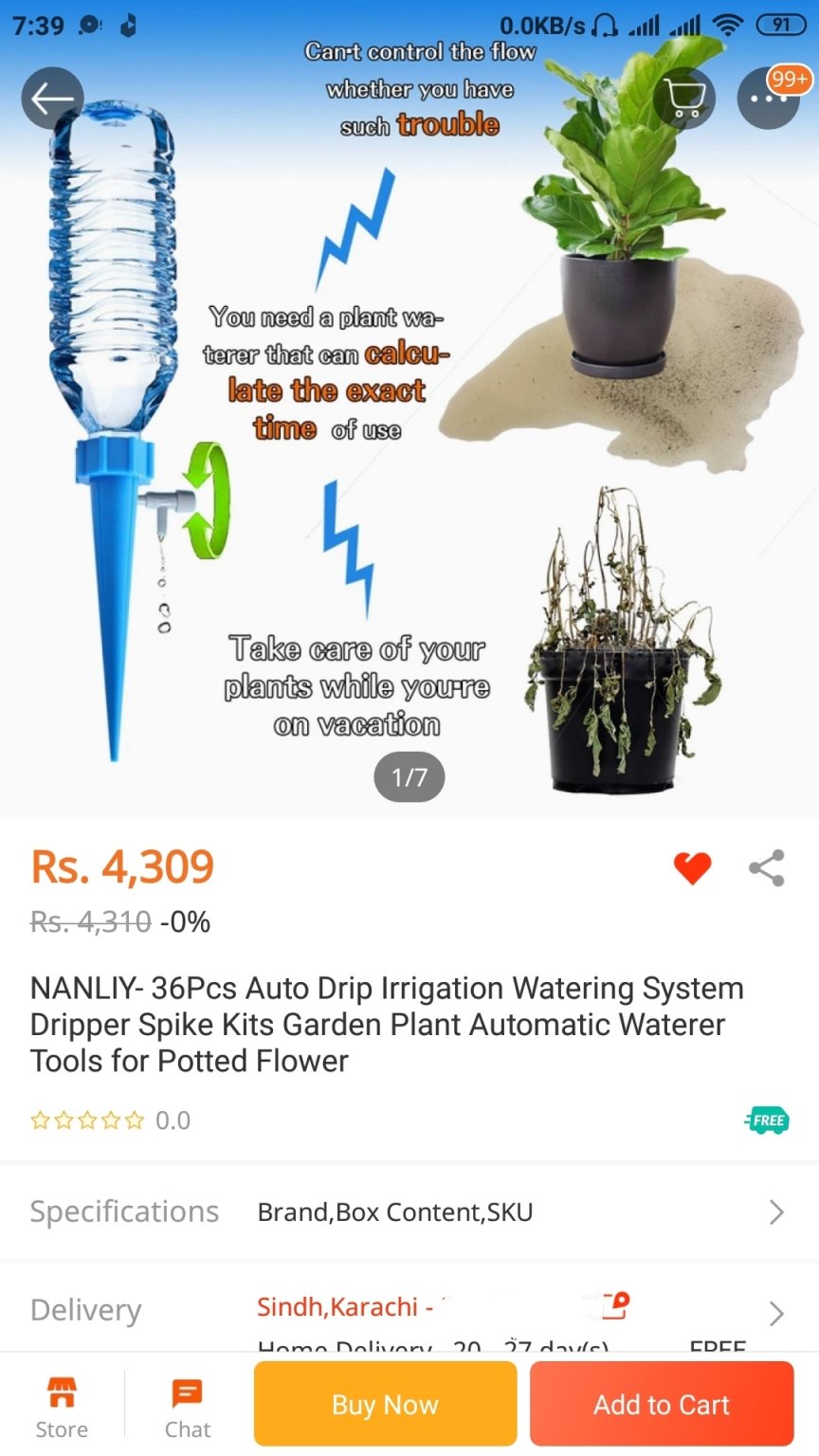Start a Chat with the seller
The width and height of the screenshot is (819, 1456).
tap(188, 1408)
